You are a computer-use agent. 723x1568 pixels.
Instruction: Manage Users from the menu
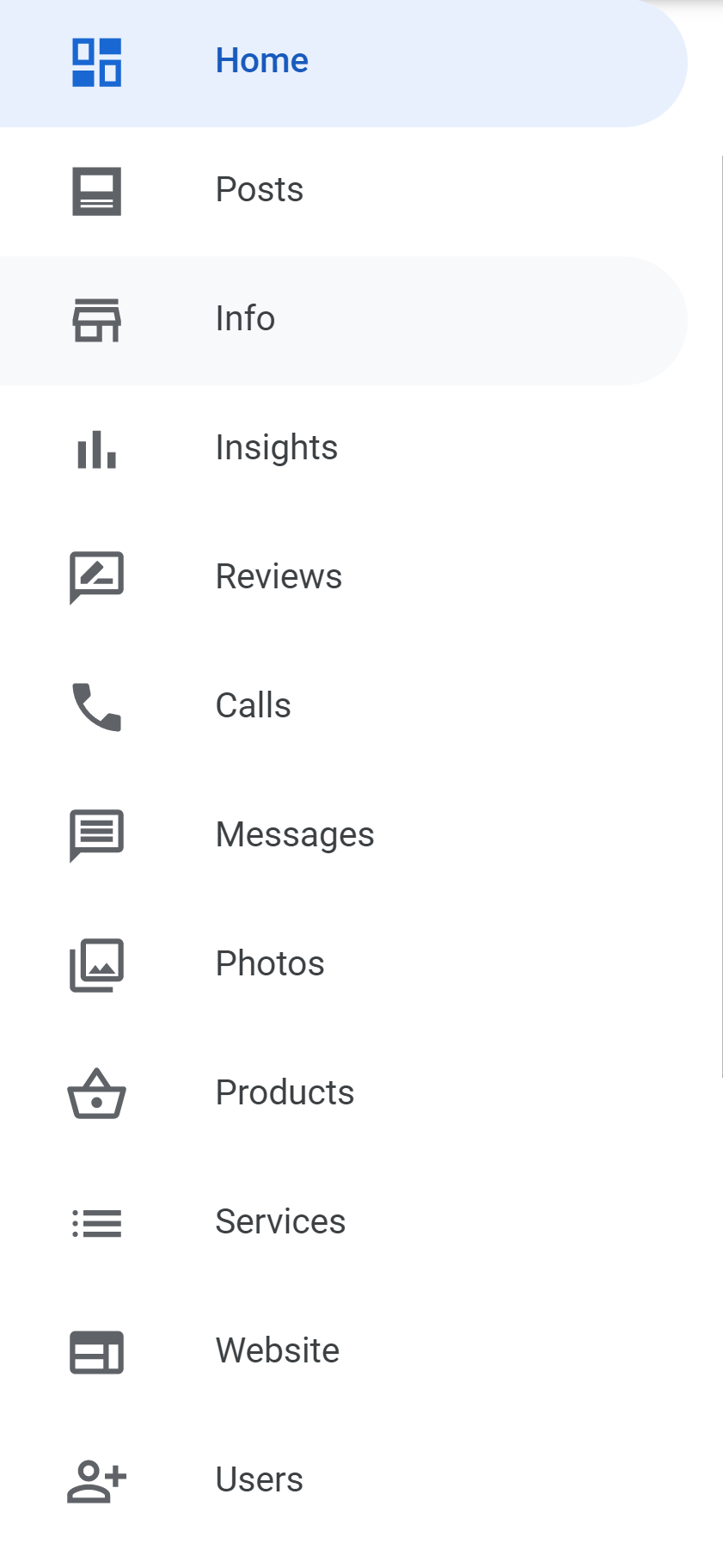click(259, 1480)
